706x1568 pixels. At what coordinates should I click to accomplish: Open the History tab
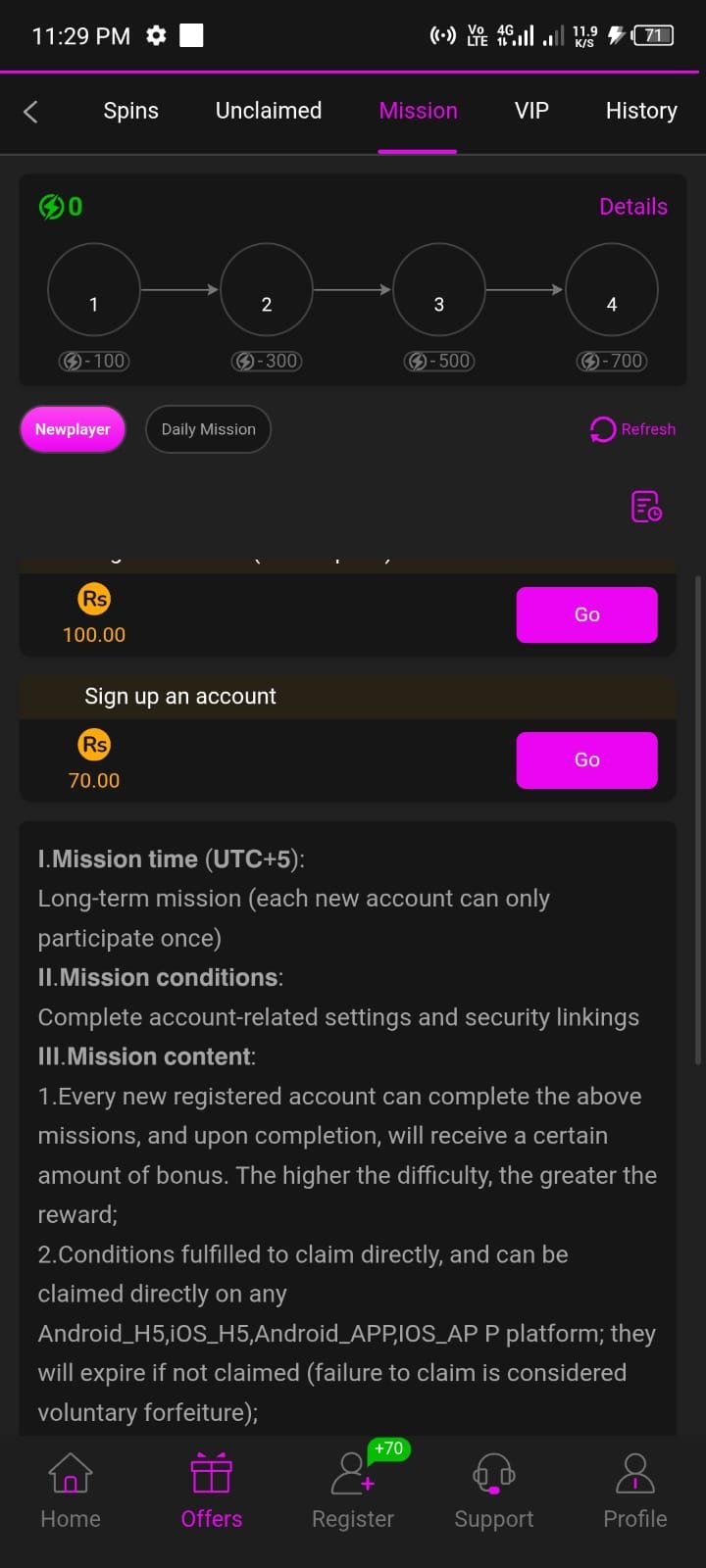pyautogui.click(x=640, y=111)
